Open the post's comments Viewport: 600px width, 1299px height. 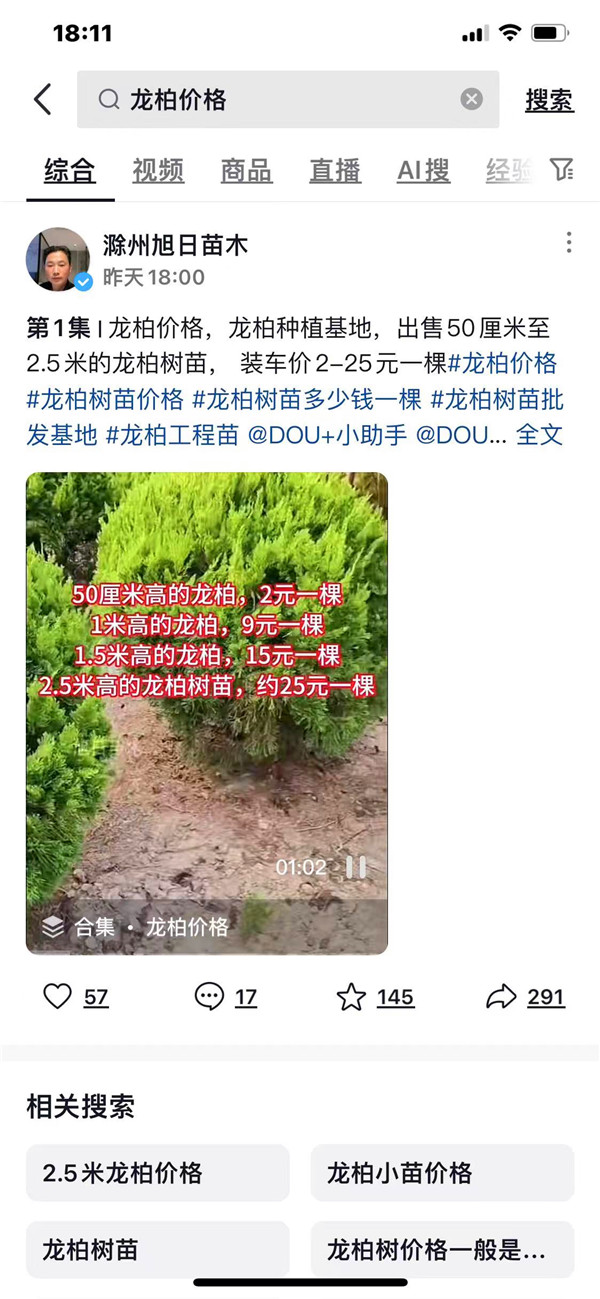pos(209,996)
